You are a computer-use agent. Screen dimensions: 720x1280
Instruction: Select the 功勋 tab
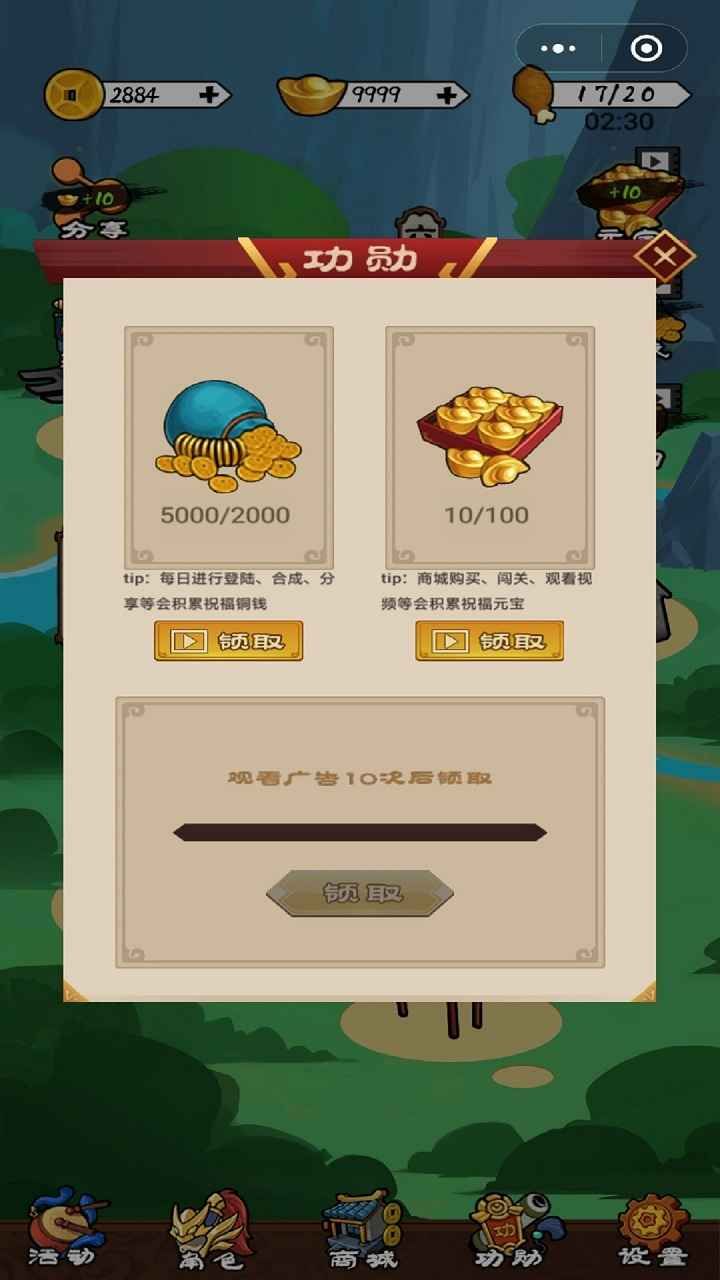pos(508,1232)
